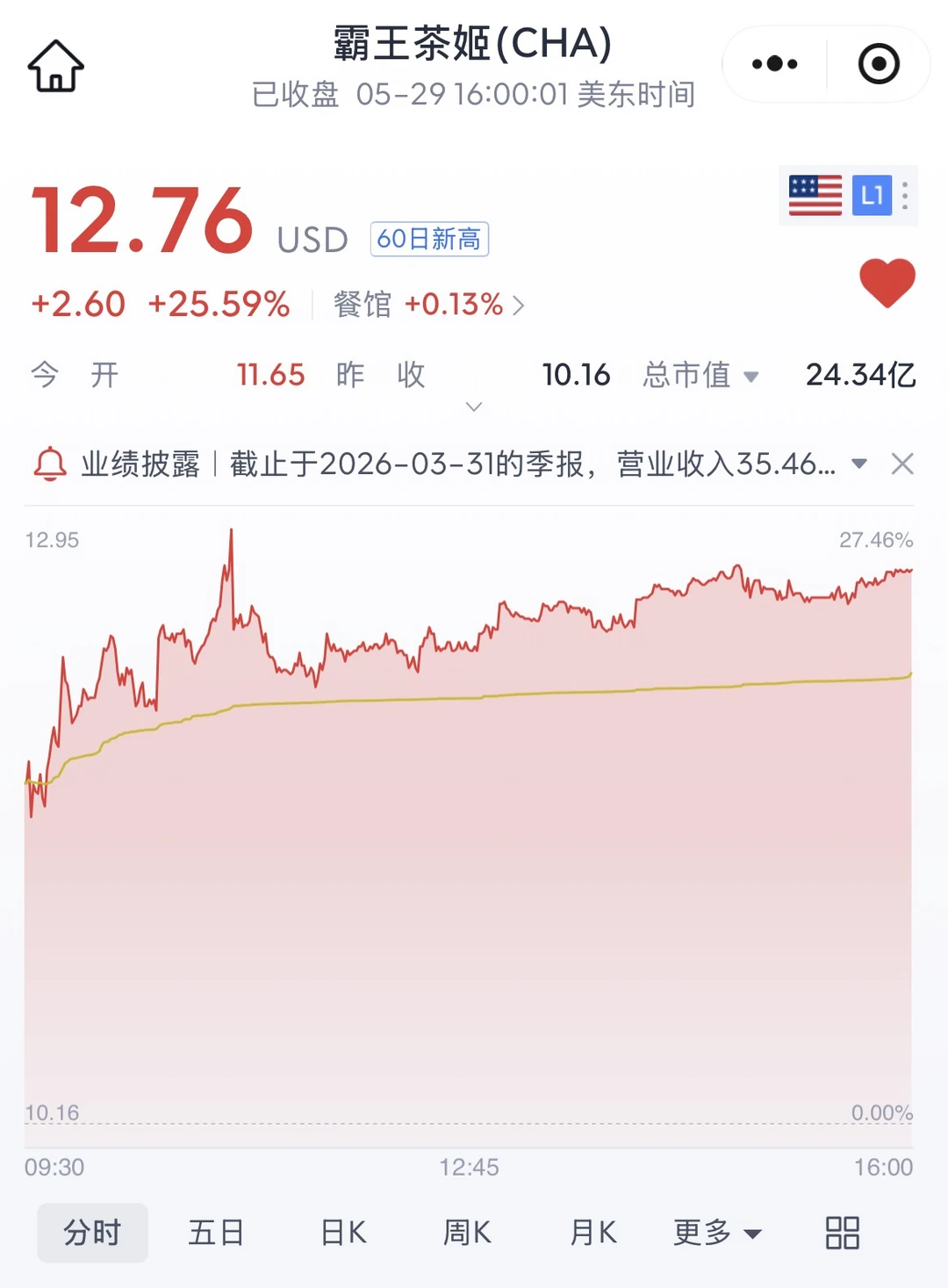948x1288 pixels.
Task: Switch to the 月K chart
Action: 593,1233
